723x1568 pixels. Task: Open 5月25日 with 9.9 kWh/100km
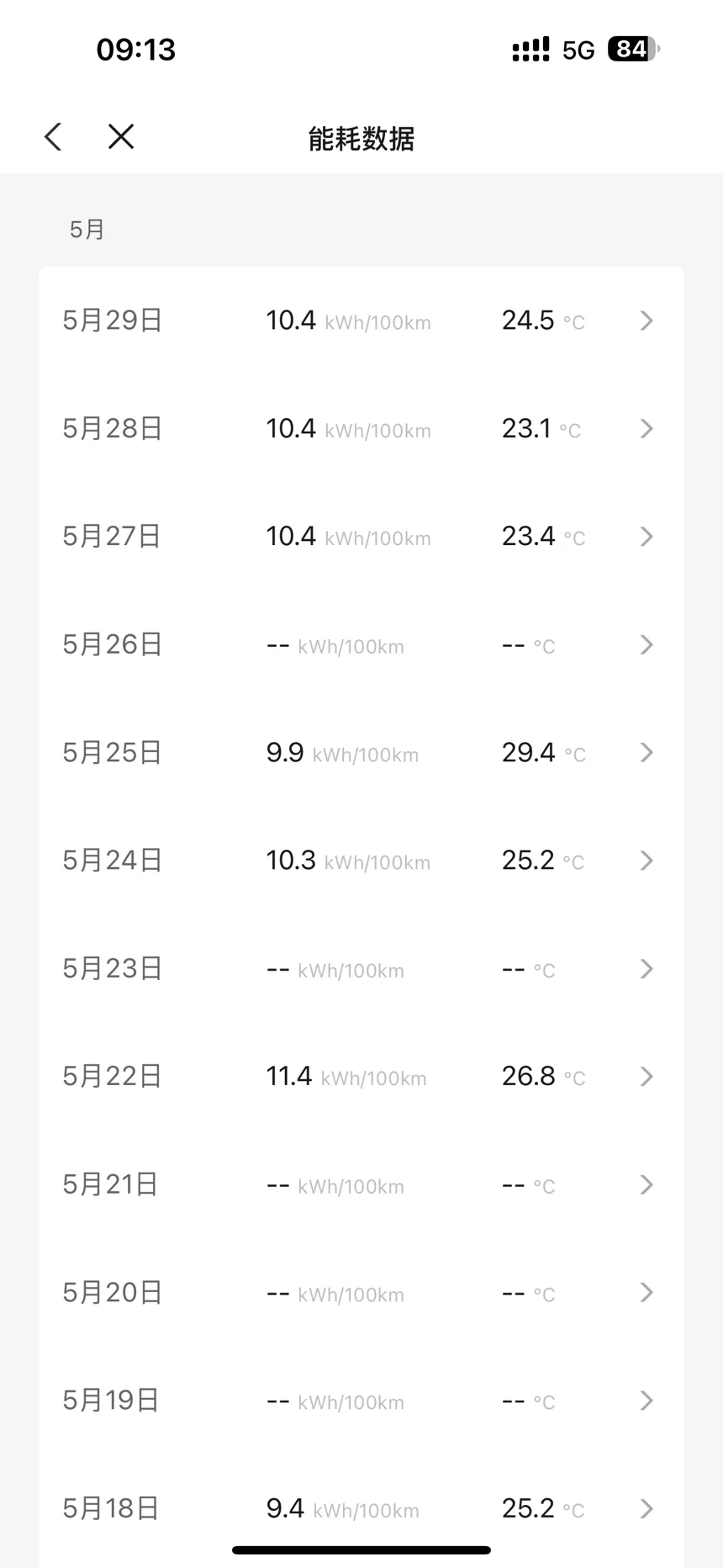click(x=361, y=753)
